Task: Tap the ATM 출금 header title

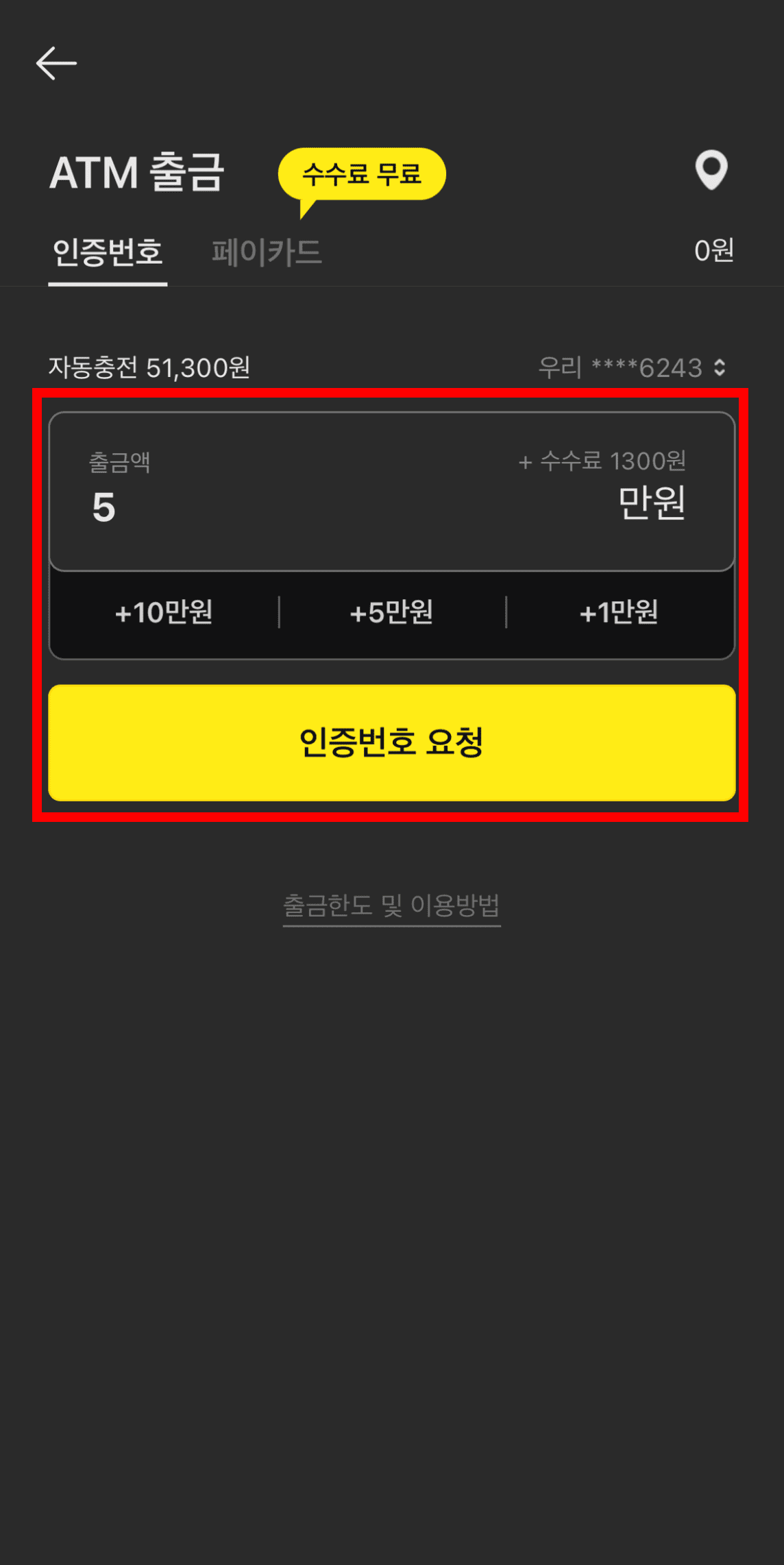Action: coord(137,173)
